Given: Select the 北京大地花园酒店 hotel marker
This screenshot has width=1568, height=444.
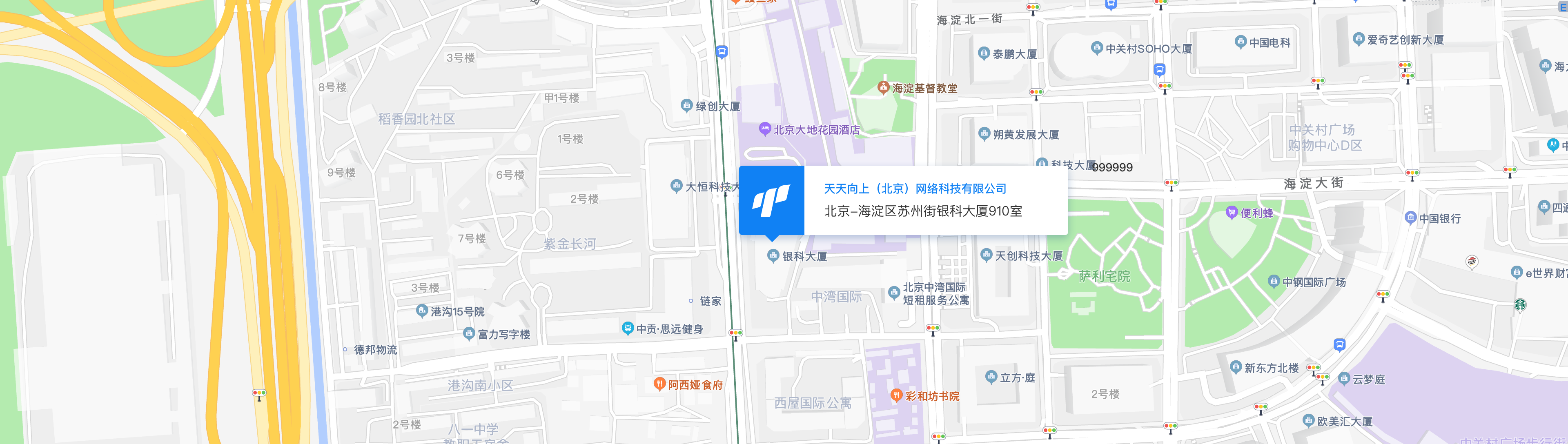Looking at the screenshot, I should click(765, 129).
